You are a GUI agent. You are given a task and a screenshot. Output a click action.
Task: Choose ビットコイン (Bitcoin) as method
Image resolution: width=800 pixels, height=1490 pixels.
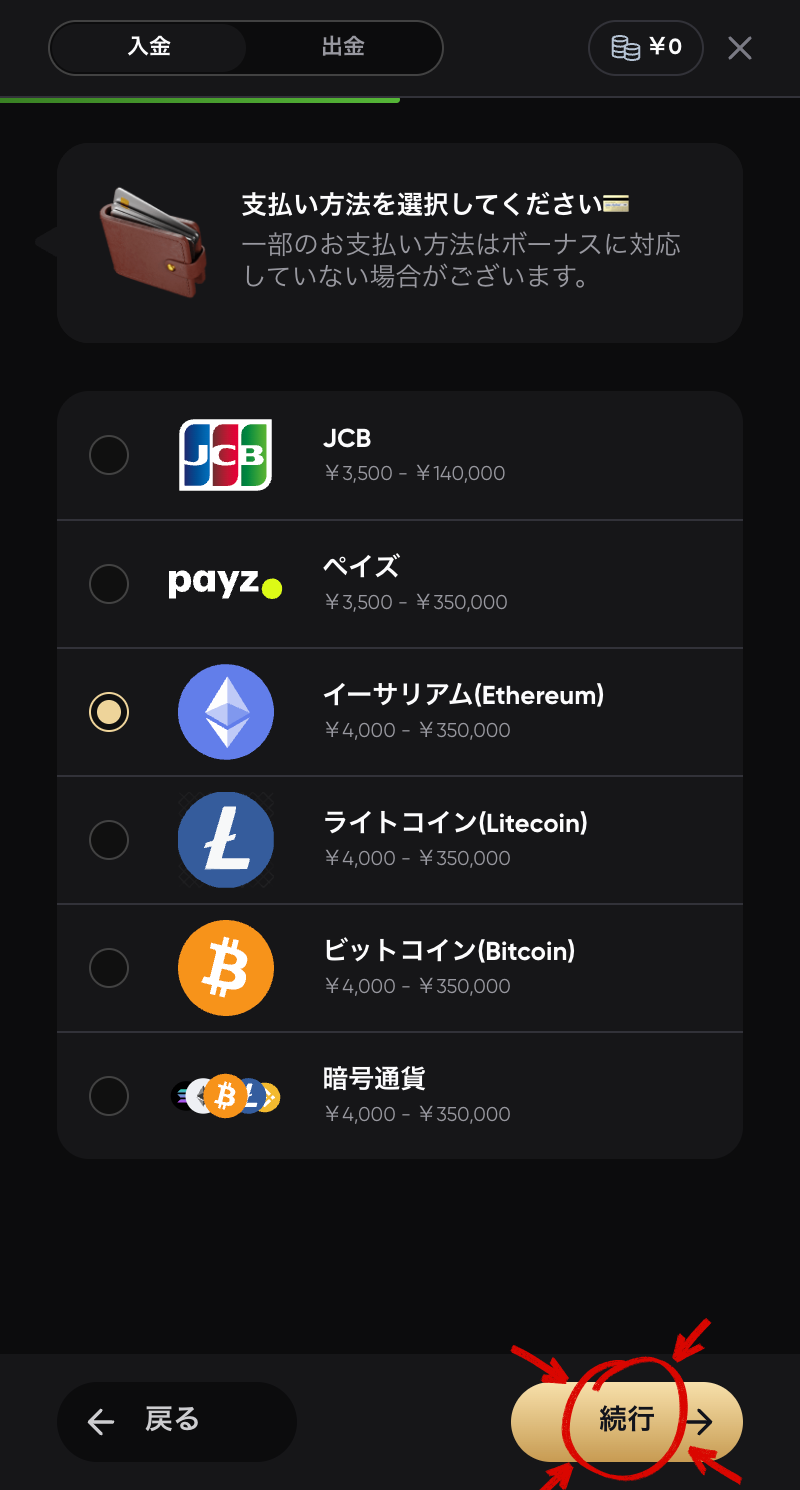click(109, 967)
